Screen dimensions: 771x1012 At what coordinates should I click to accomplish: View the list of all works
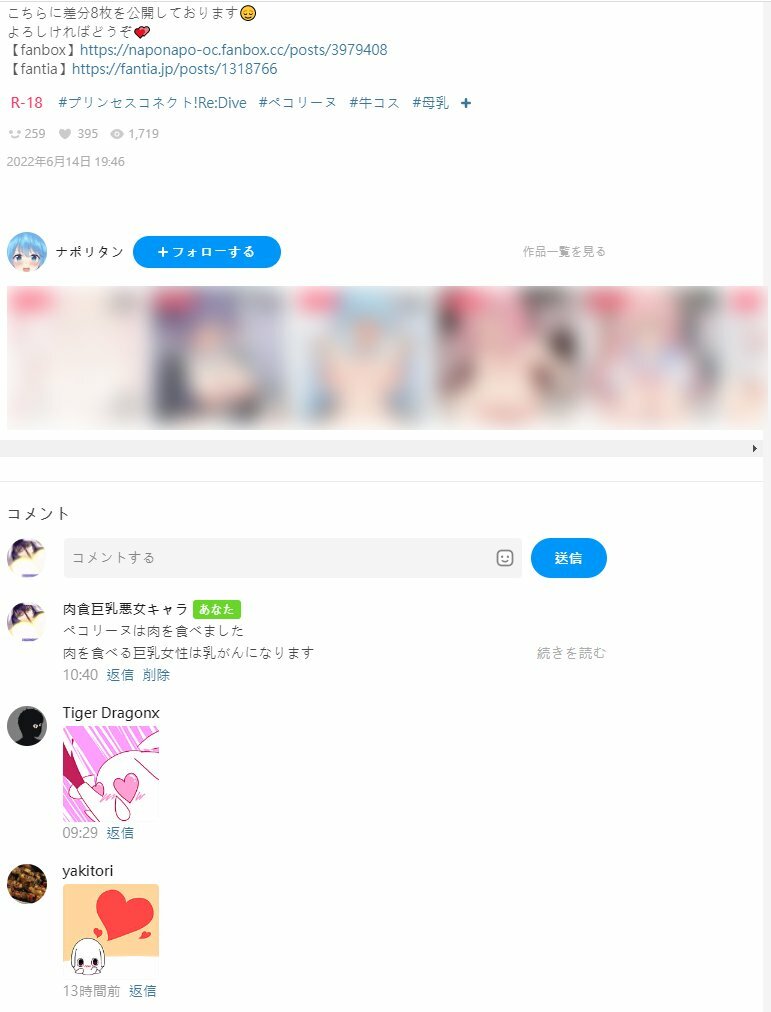[563, 252]
